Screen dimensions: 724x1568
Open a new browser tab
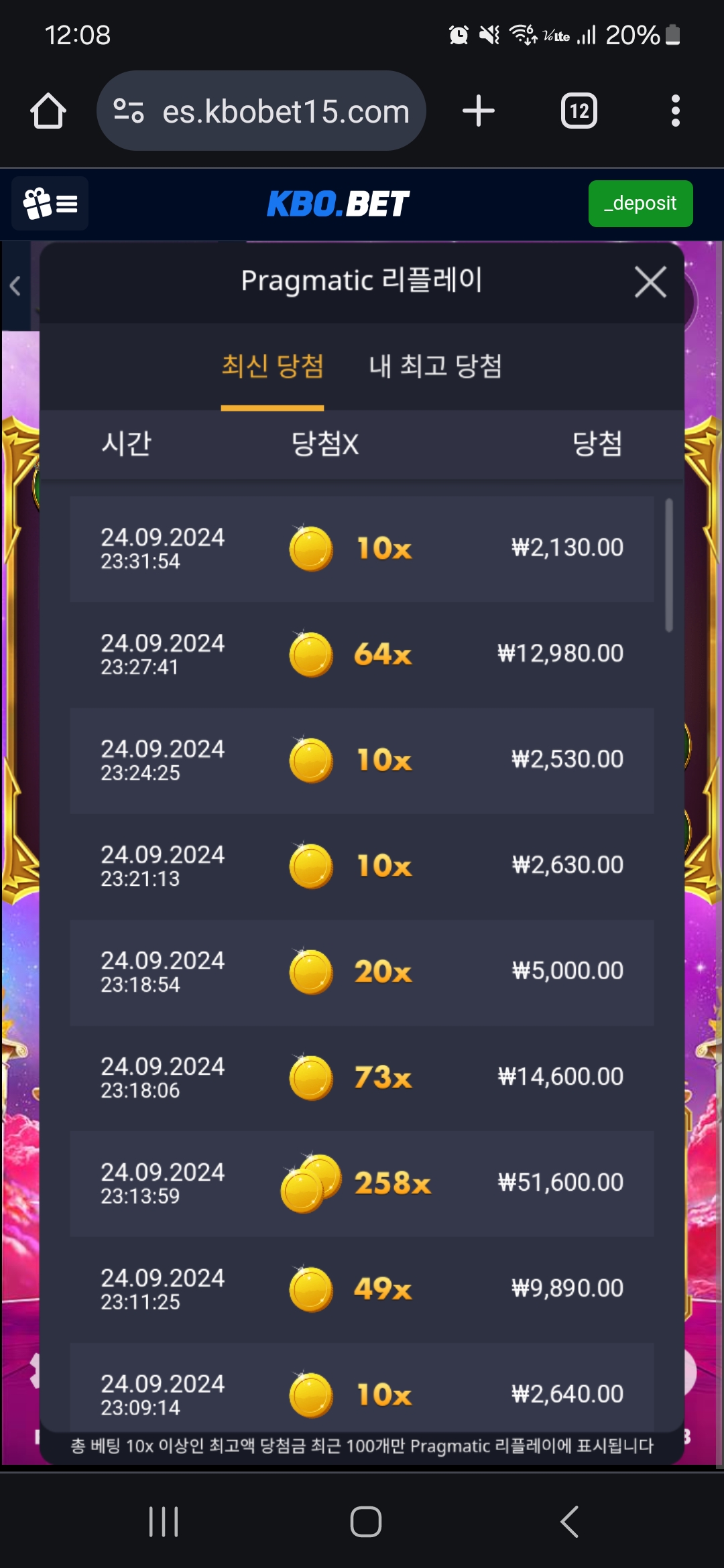tap(479, 111)
